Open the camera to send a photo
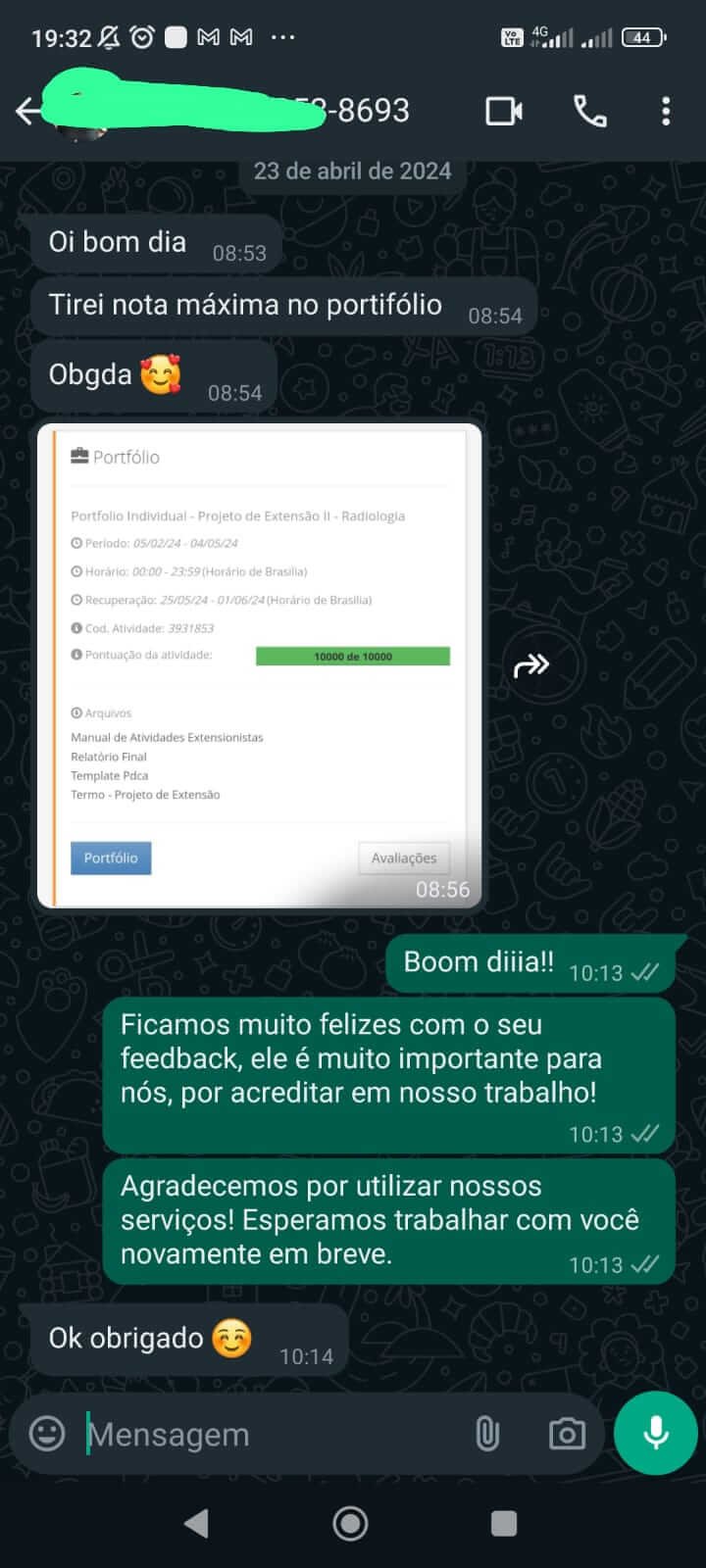This screenshot has width=706, height=1568. click(567, 1434)
